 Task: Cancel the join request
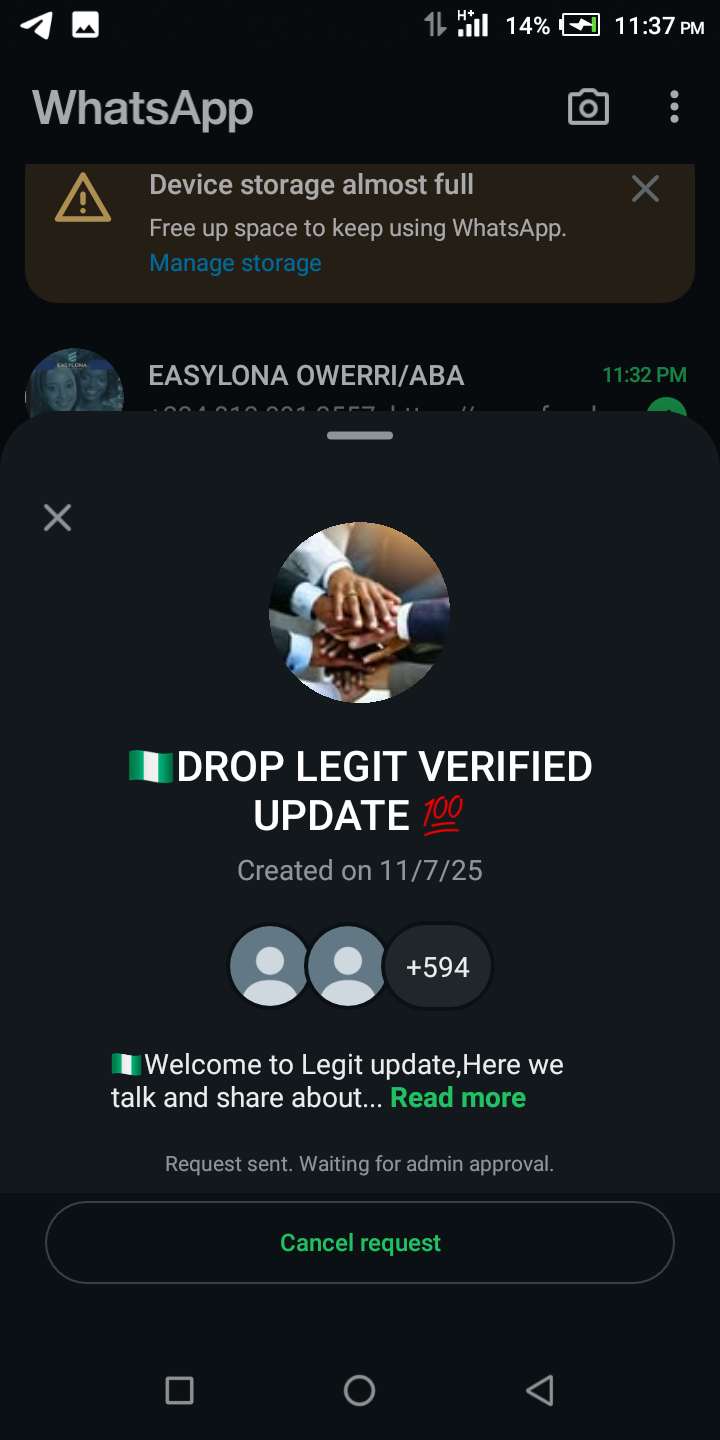(360, 1242)
